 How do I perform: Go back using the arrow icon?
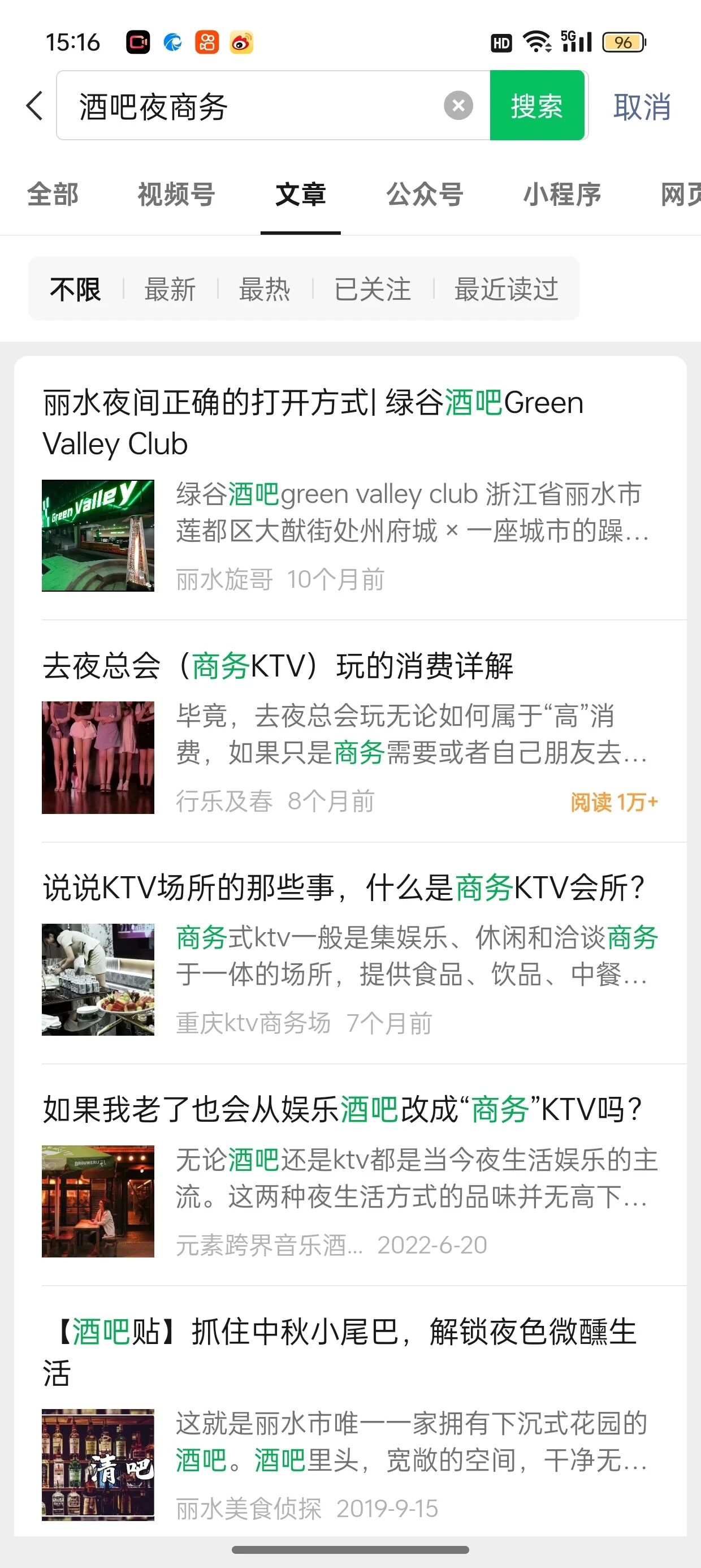[35, 106]
